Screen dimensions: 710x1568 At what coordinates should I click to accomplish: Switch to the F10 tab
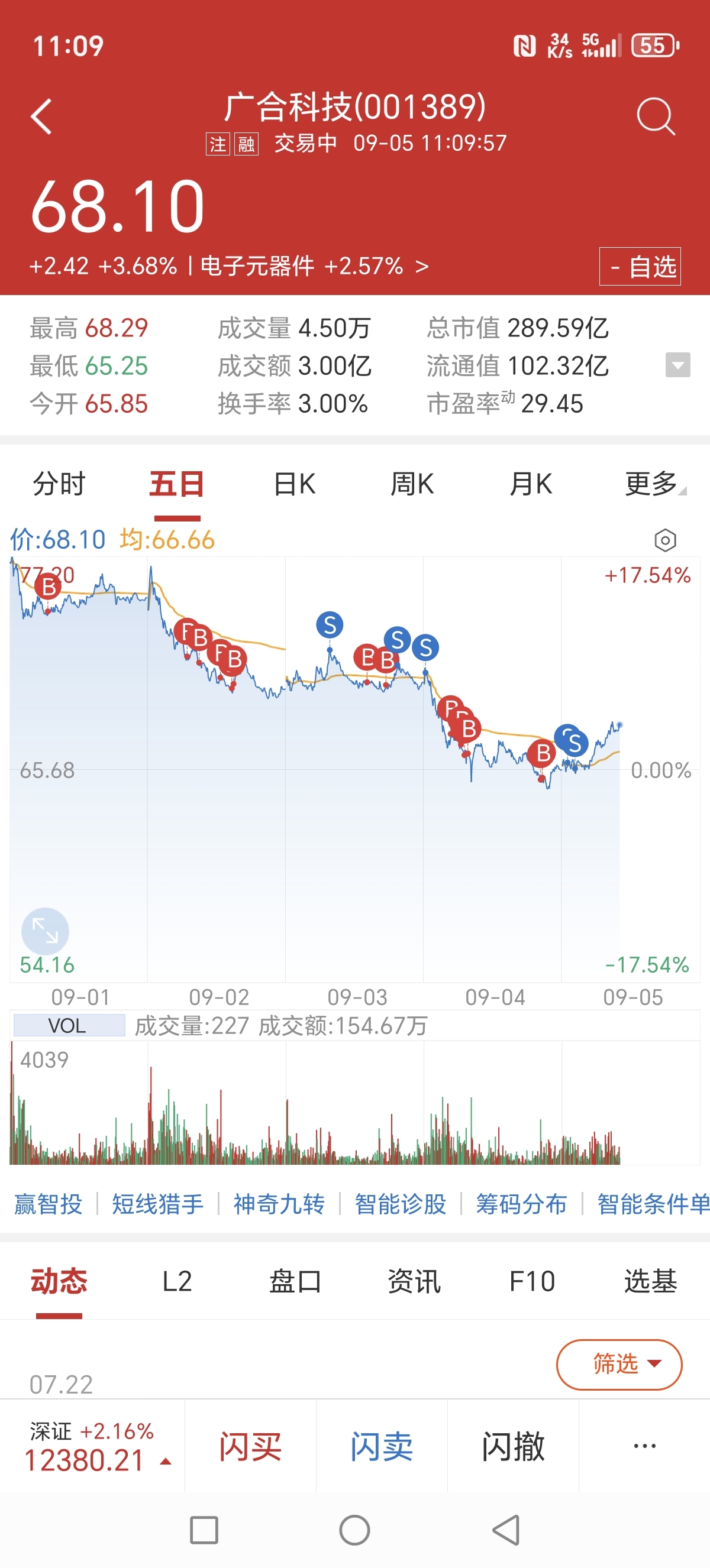click(x=531, y=1281)
